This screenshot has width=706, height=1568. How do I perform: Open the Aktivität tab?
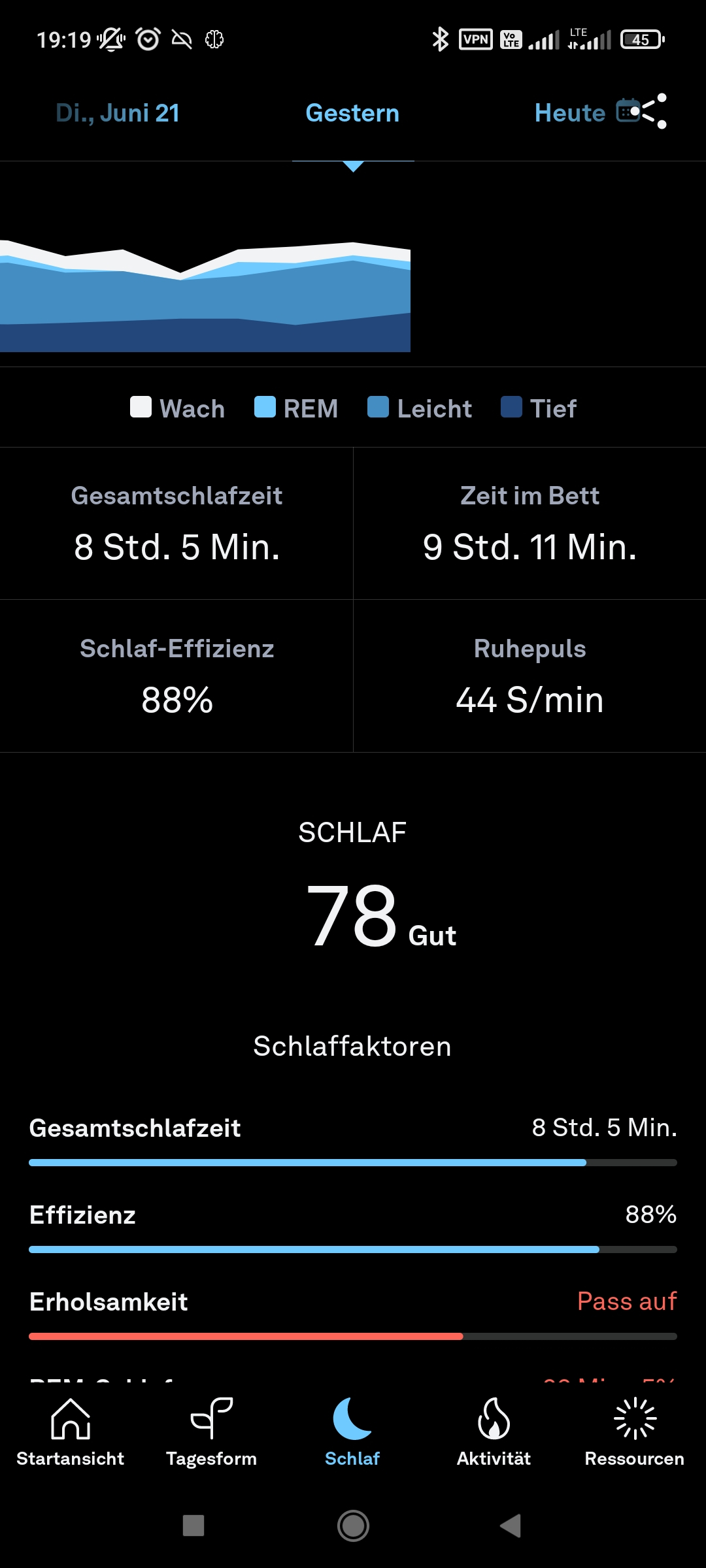click(494, 1432)
